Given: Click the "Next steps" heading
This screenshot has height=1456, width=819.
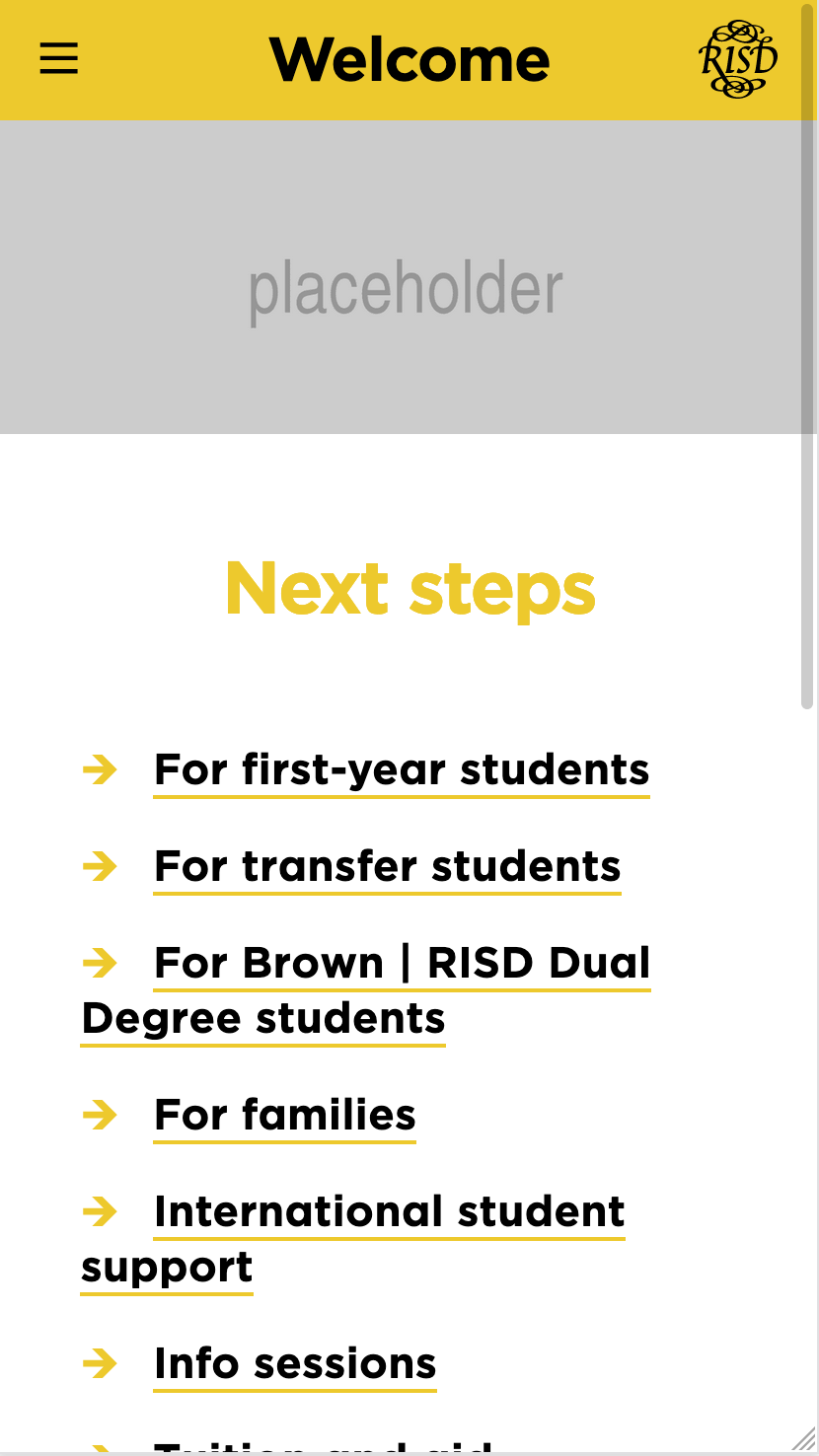Looking at the screenshot, I should tap(409, 589).
